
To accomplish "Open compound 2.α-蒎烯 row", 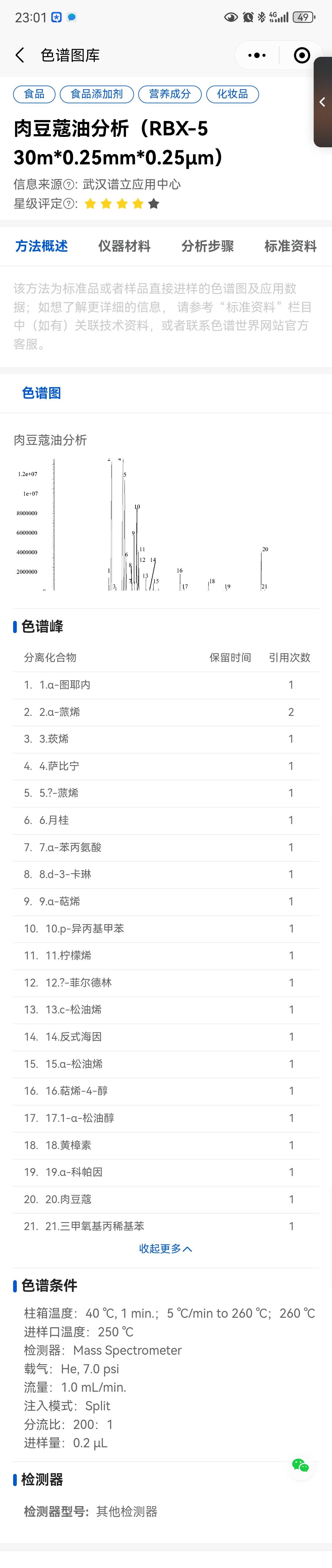I will (165, 712).
